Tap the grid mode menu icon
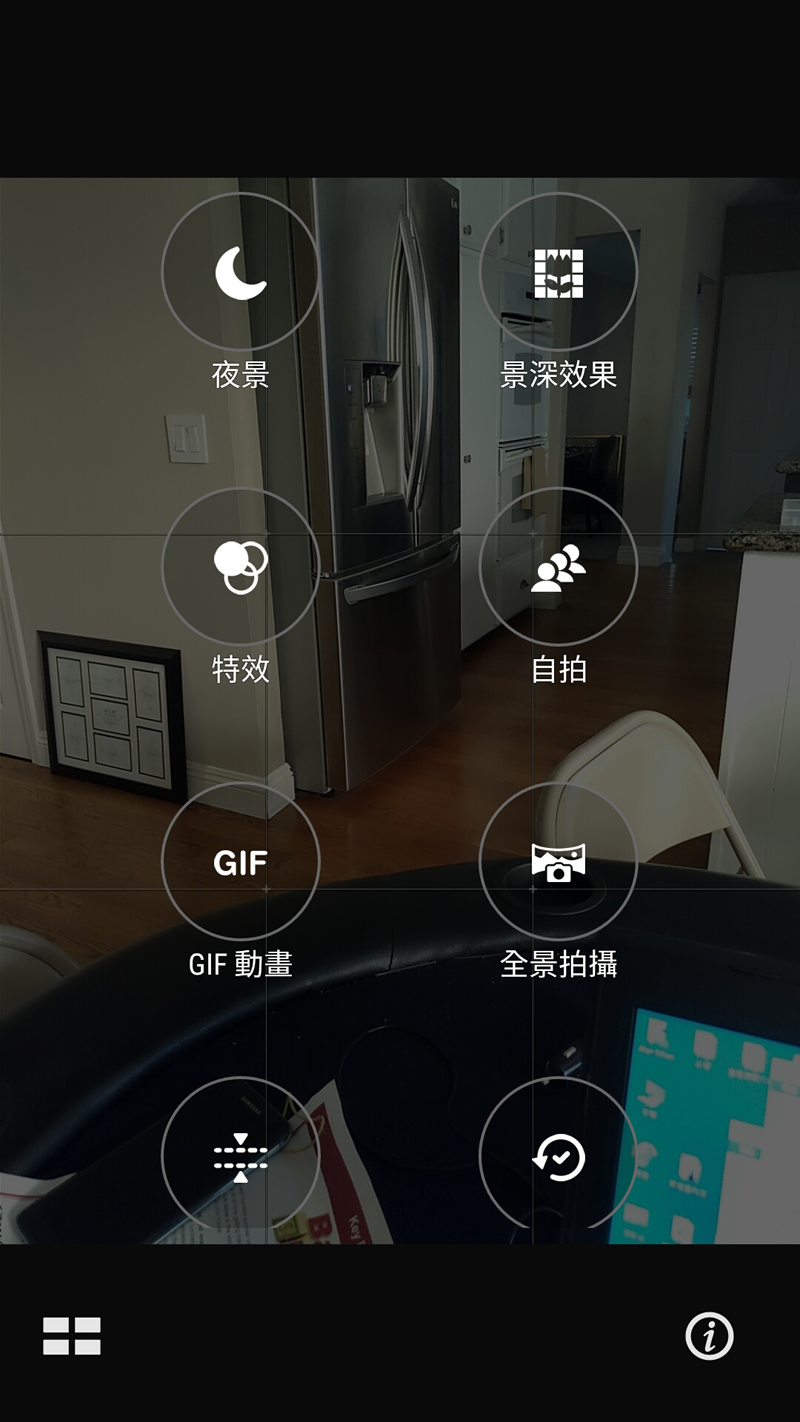The width and height of the screenshot is (800, 1422). [x=72, y=1336]
